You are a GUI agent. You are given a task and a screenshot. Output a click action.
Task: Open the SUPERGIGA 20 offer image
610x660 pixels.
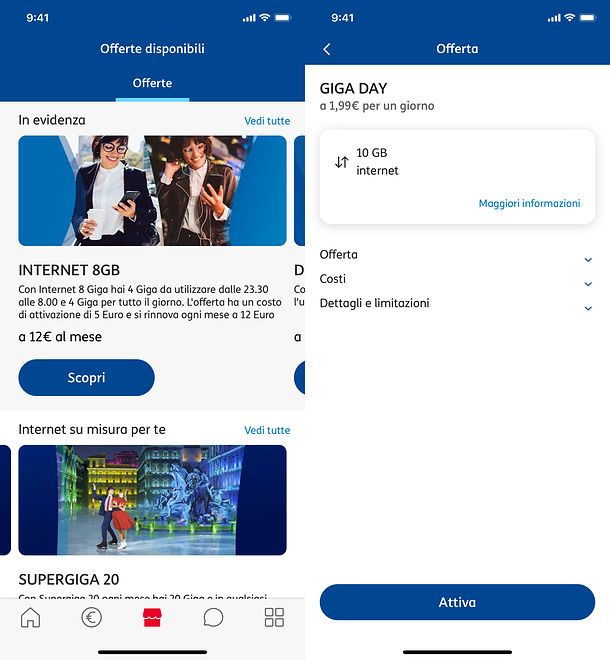[x=152, y=500]
